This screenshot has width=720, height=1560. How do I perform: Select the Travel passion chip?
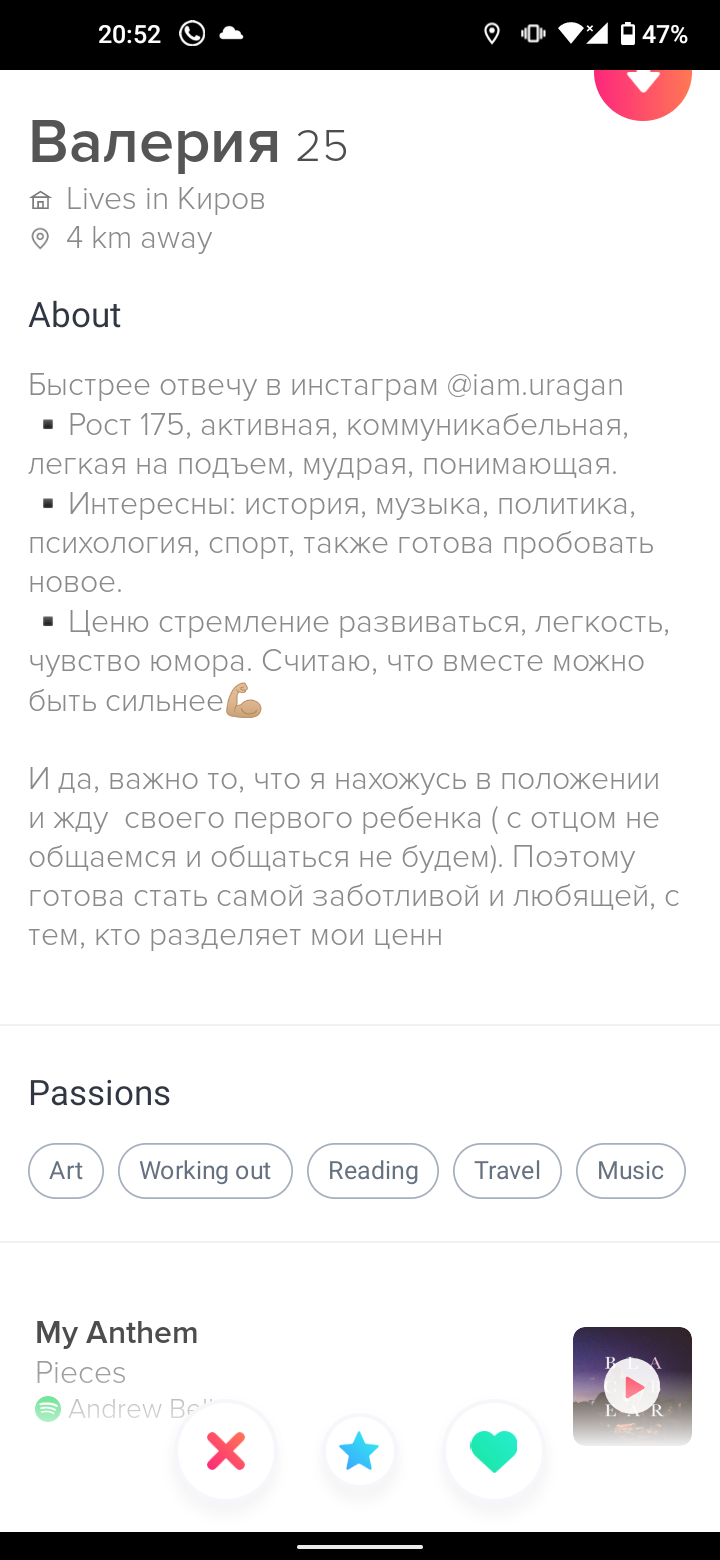pos(507,1170)
